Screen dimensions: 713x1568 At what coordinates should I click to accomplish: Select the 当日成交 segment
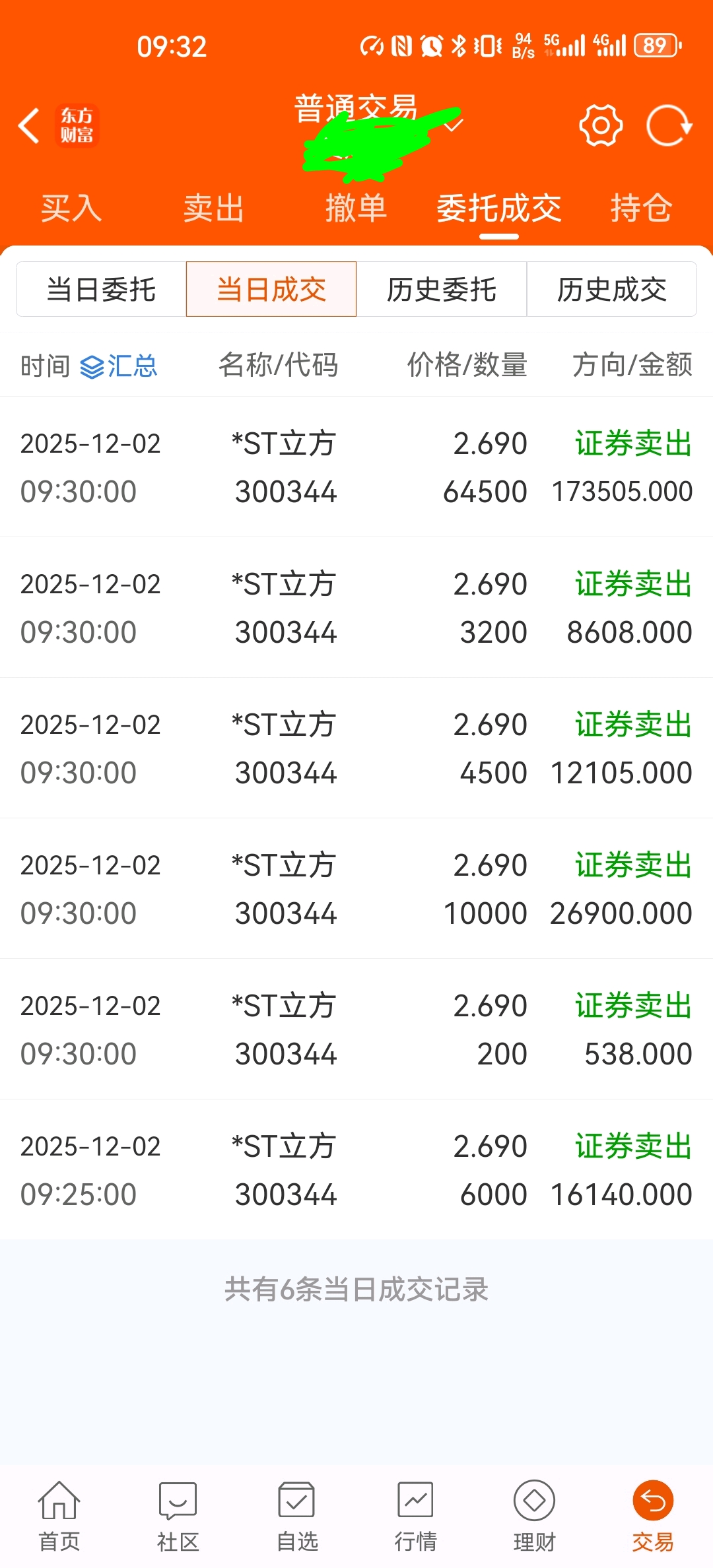(271, 290)
